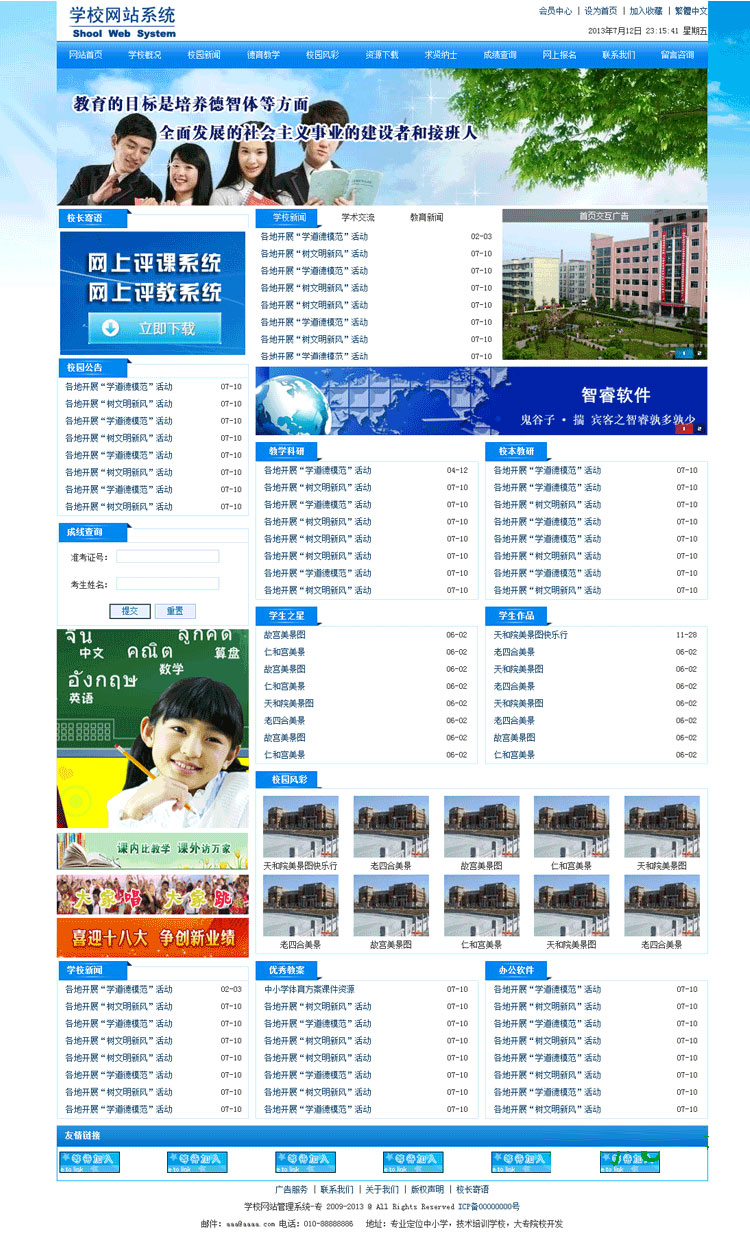
Task: Open 版权声明 footer link
Action: point(427,1190)
